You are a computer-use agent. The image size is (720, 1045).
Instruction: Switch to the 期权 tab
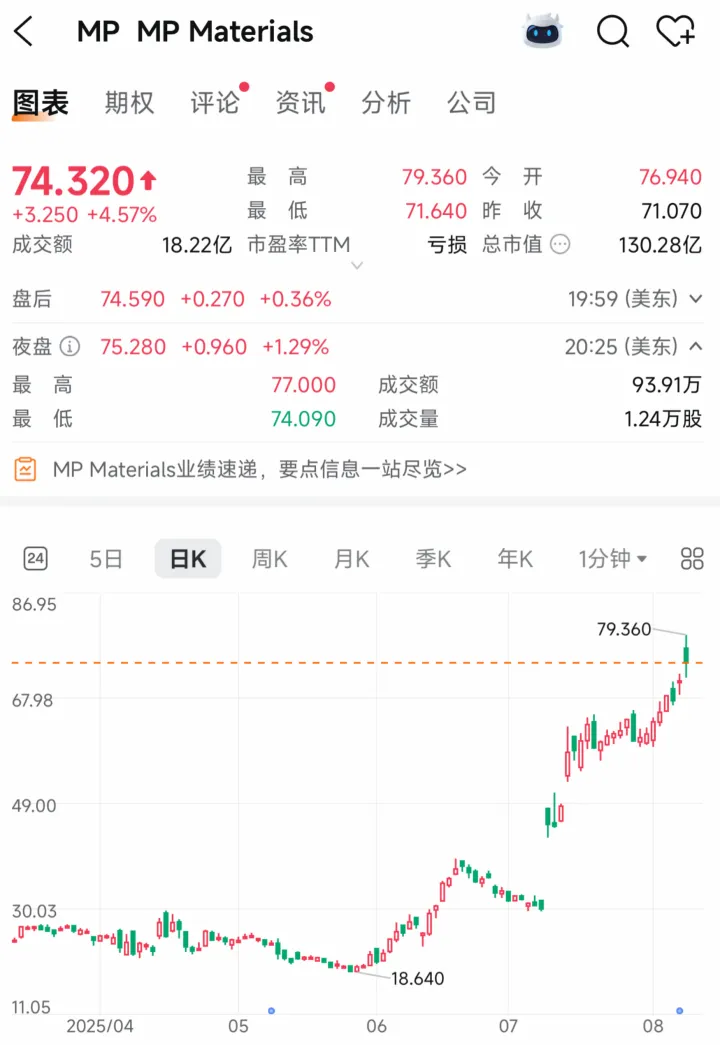[130, 102]
